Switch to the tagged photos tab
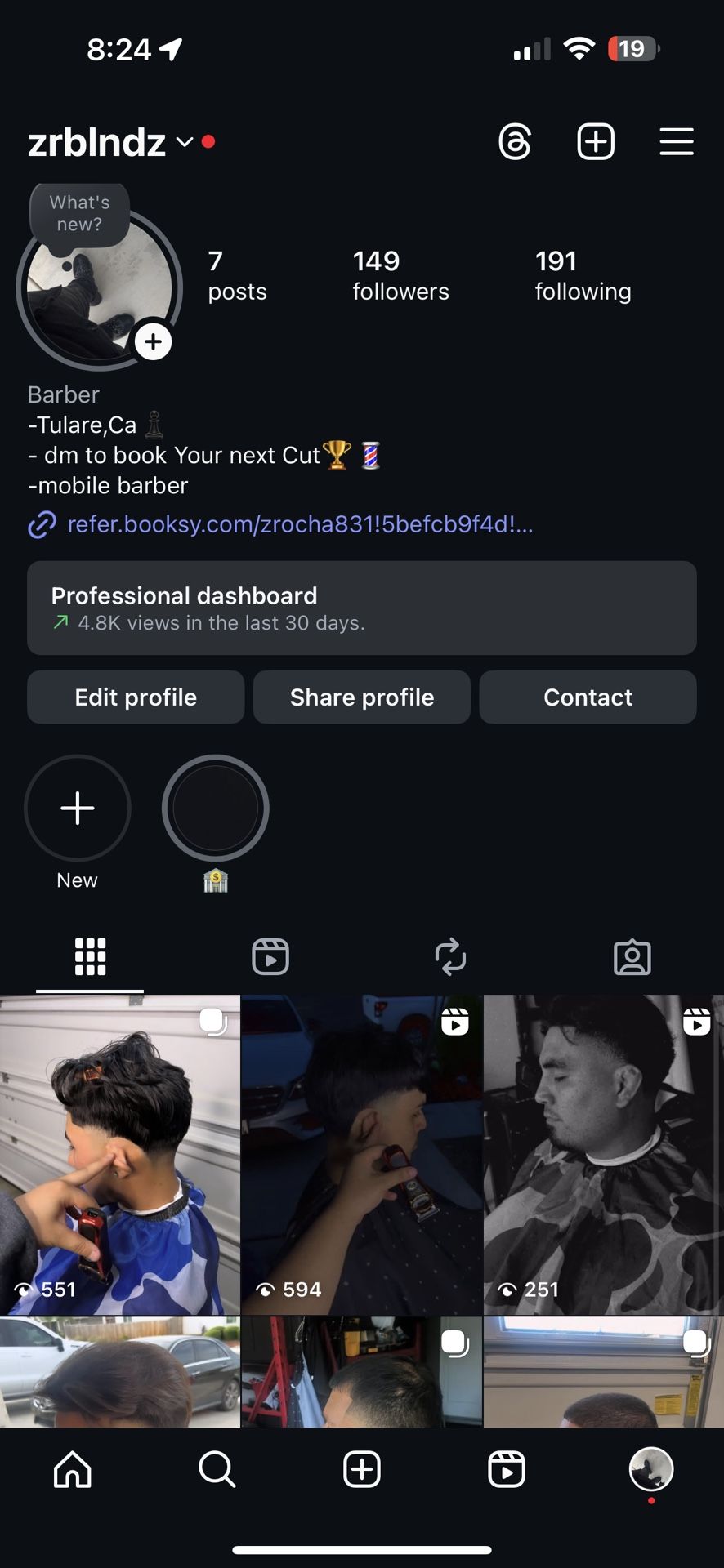 tap(632, 956)
